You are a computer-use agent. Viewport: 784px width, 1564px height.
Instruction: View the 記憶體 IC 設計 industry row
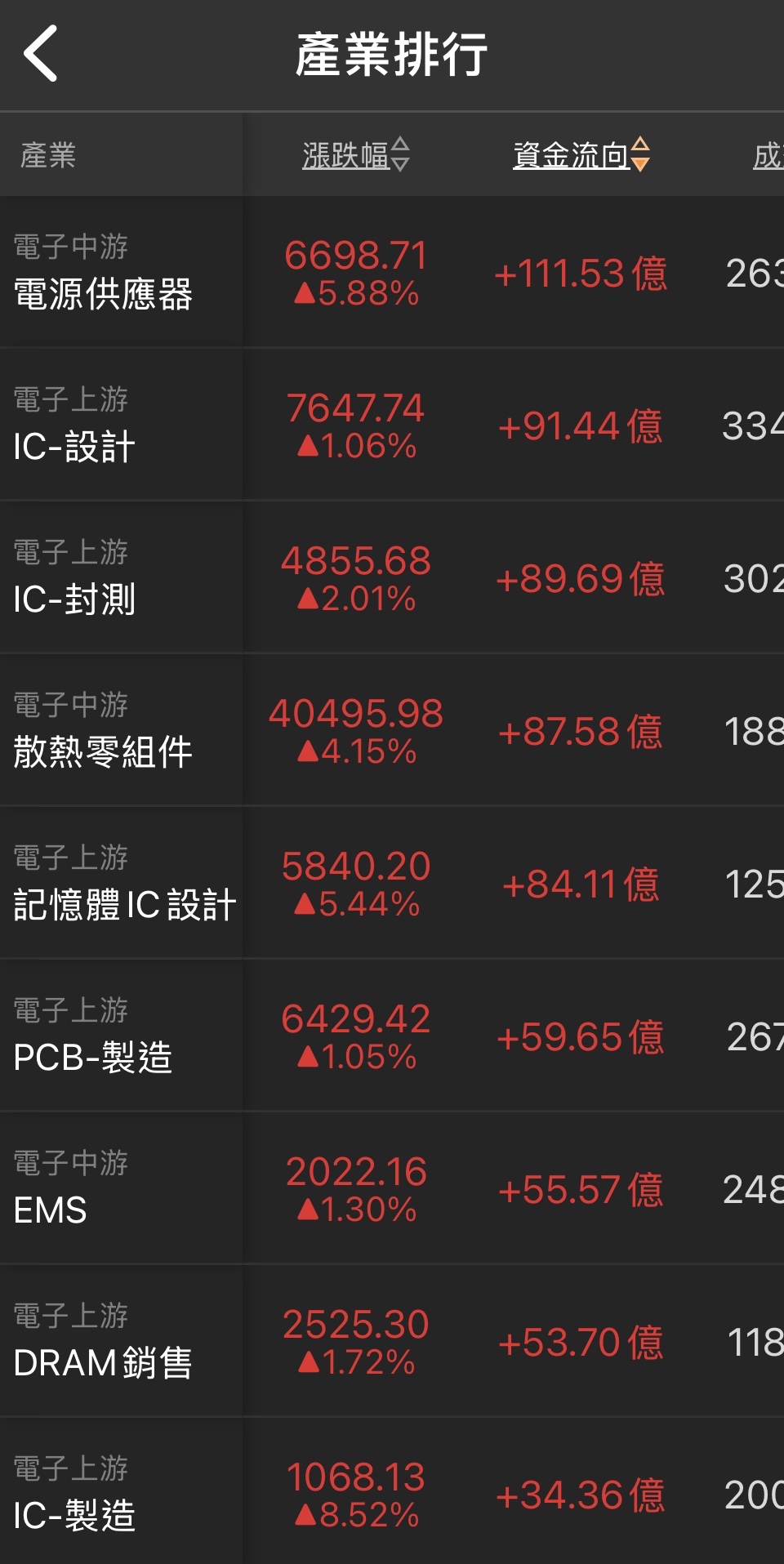122,902
